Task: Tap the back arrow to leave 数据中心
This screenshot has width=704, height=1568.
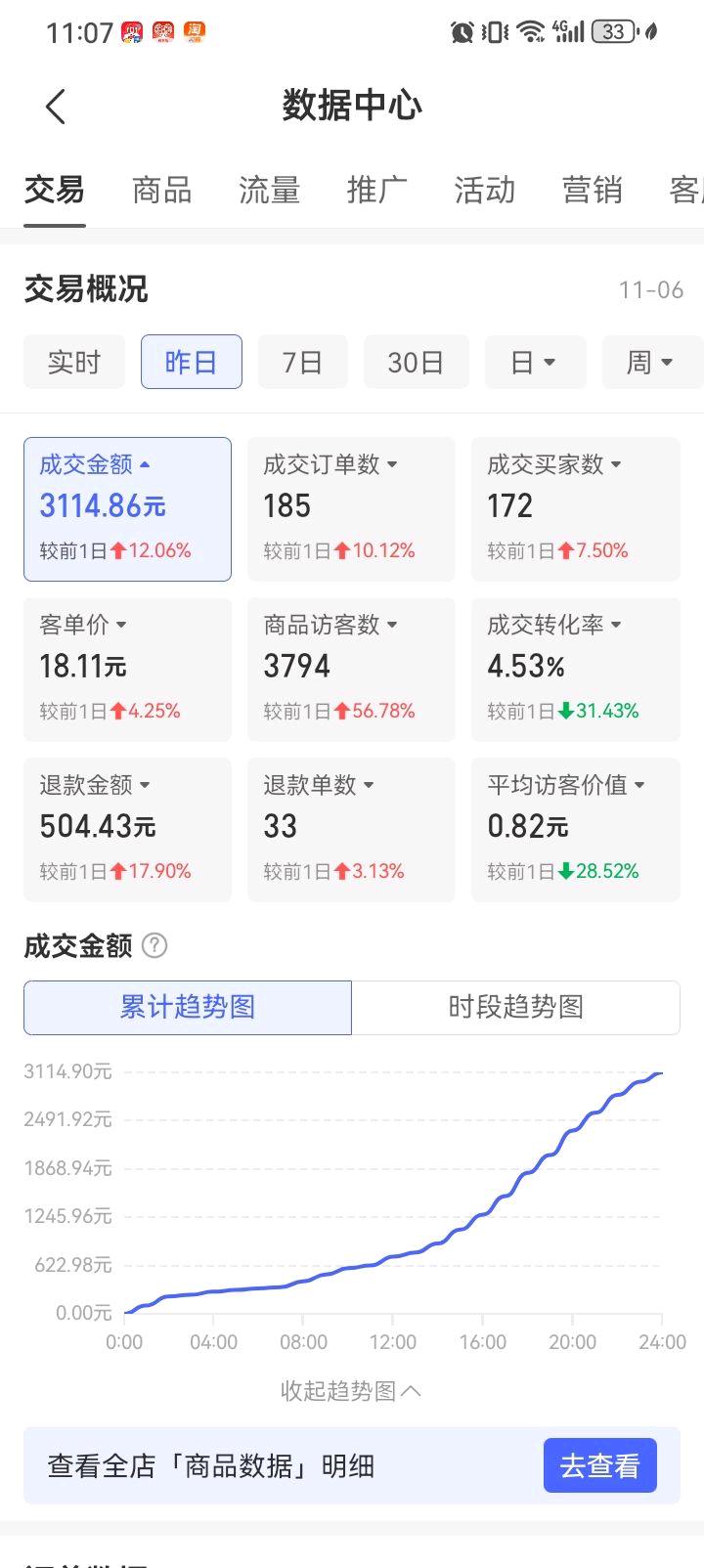Action: tap(54, 107)
